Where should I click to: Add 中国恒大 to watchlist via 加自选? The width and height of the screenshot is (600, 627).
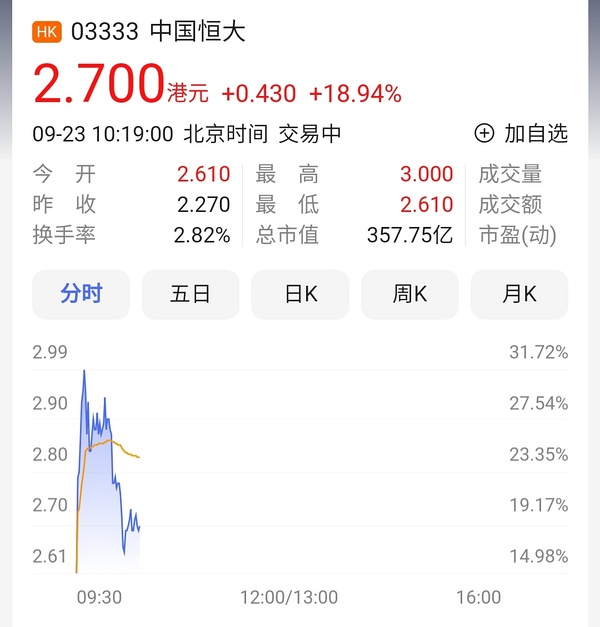[521, 133]
